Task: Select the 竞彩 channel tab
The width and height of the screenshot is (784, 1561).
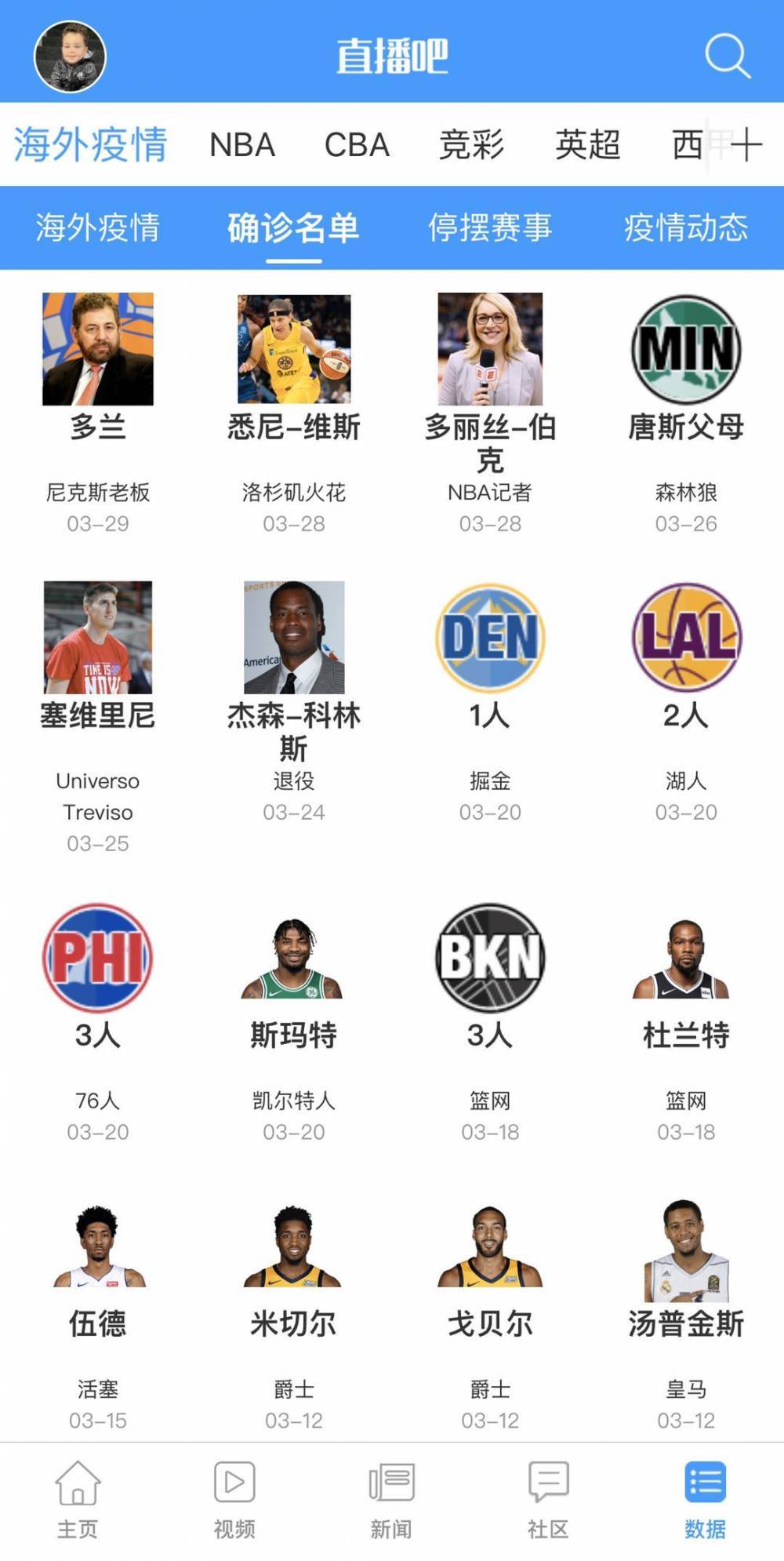Action: tap(471, 145)
